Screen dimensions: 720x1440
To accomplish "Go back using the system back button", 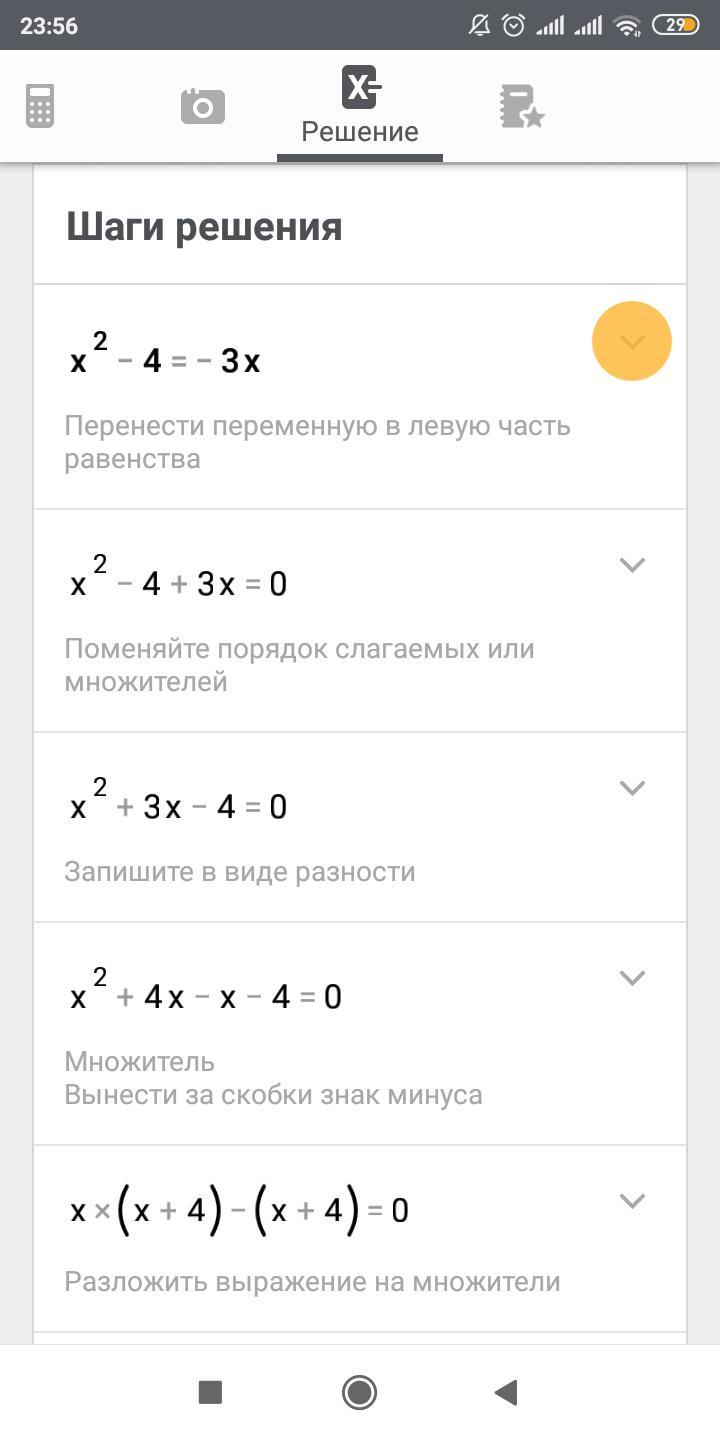I will [506, 1392].
